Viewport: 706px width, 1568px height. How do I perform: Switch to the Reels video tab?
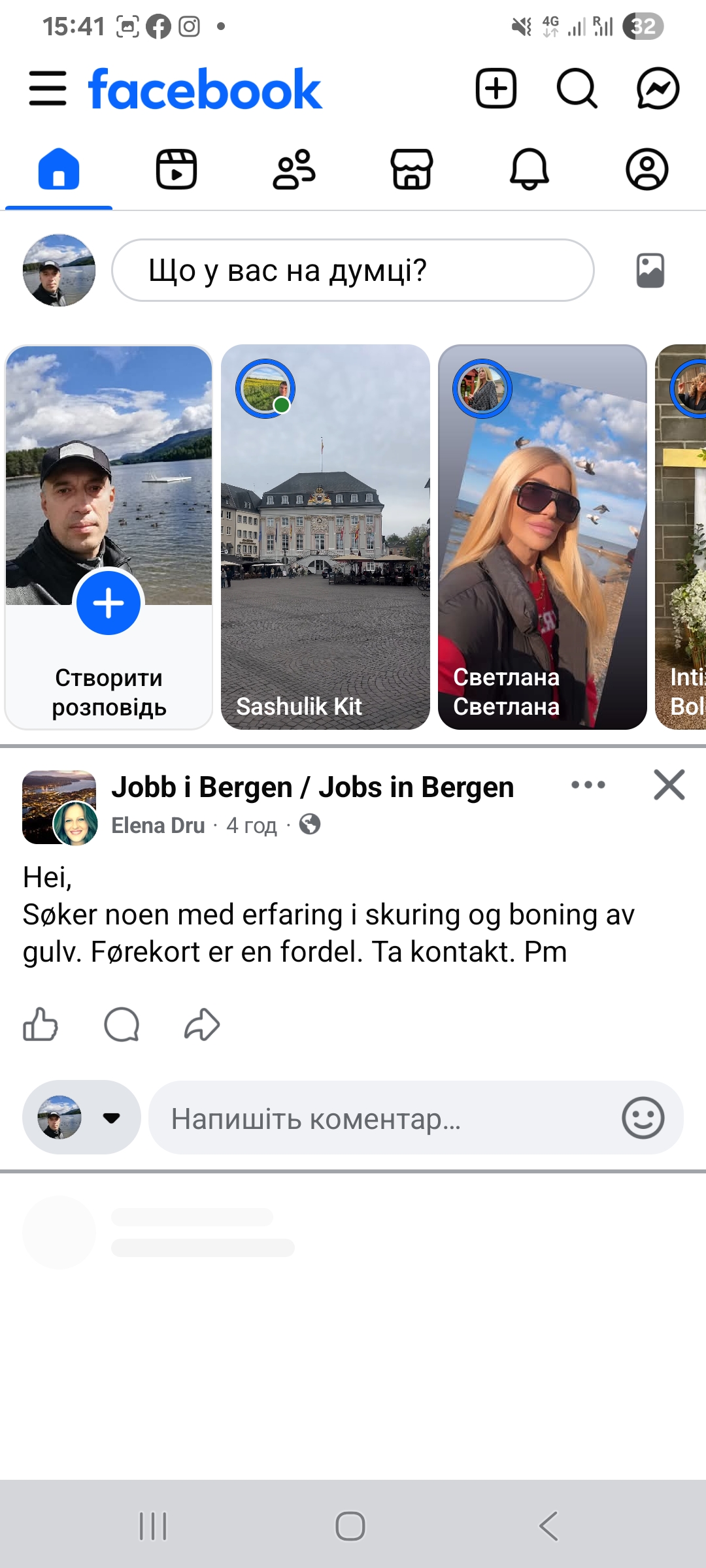[176, 169]
